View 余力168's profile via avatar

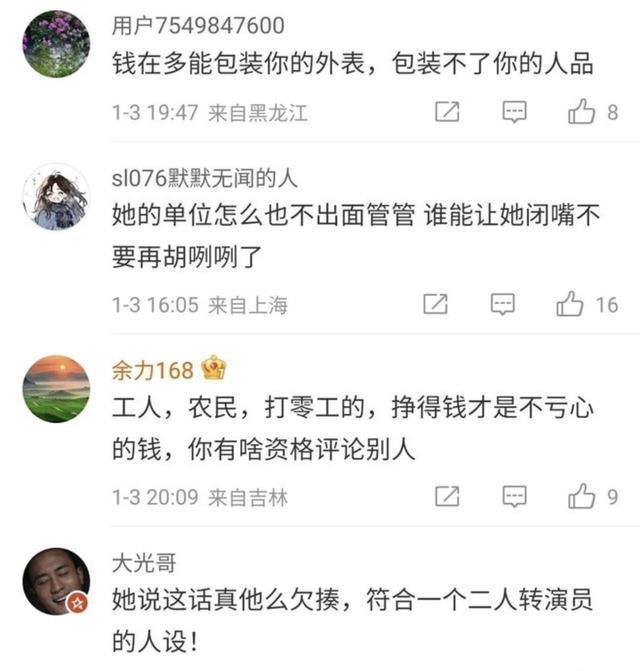tap(56, 388)
